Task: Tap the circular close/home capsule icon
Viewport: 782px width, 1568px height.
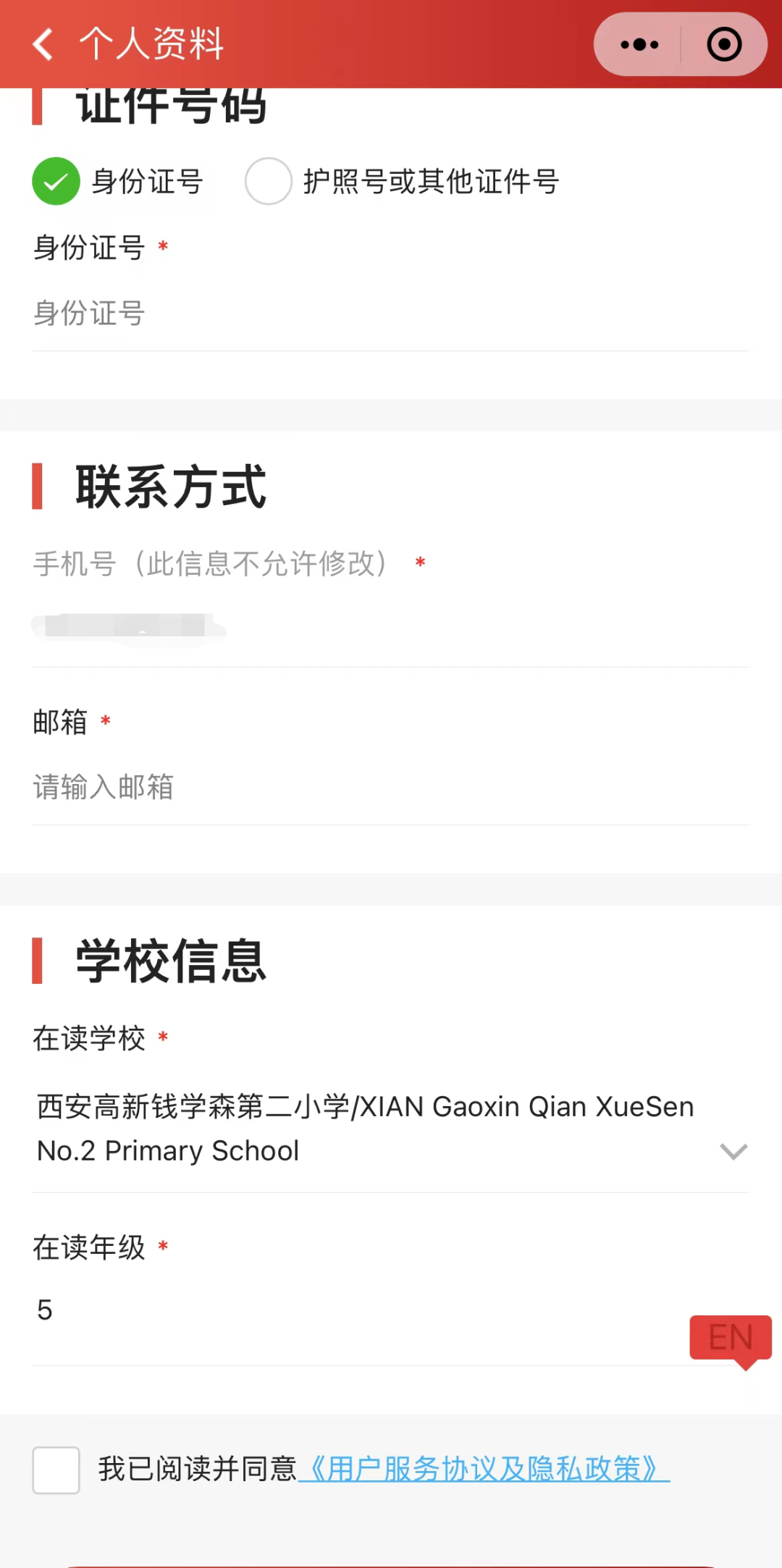Action: click(x=723, y=44)
